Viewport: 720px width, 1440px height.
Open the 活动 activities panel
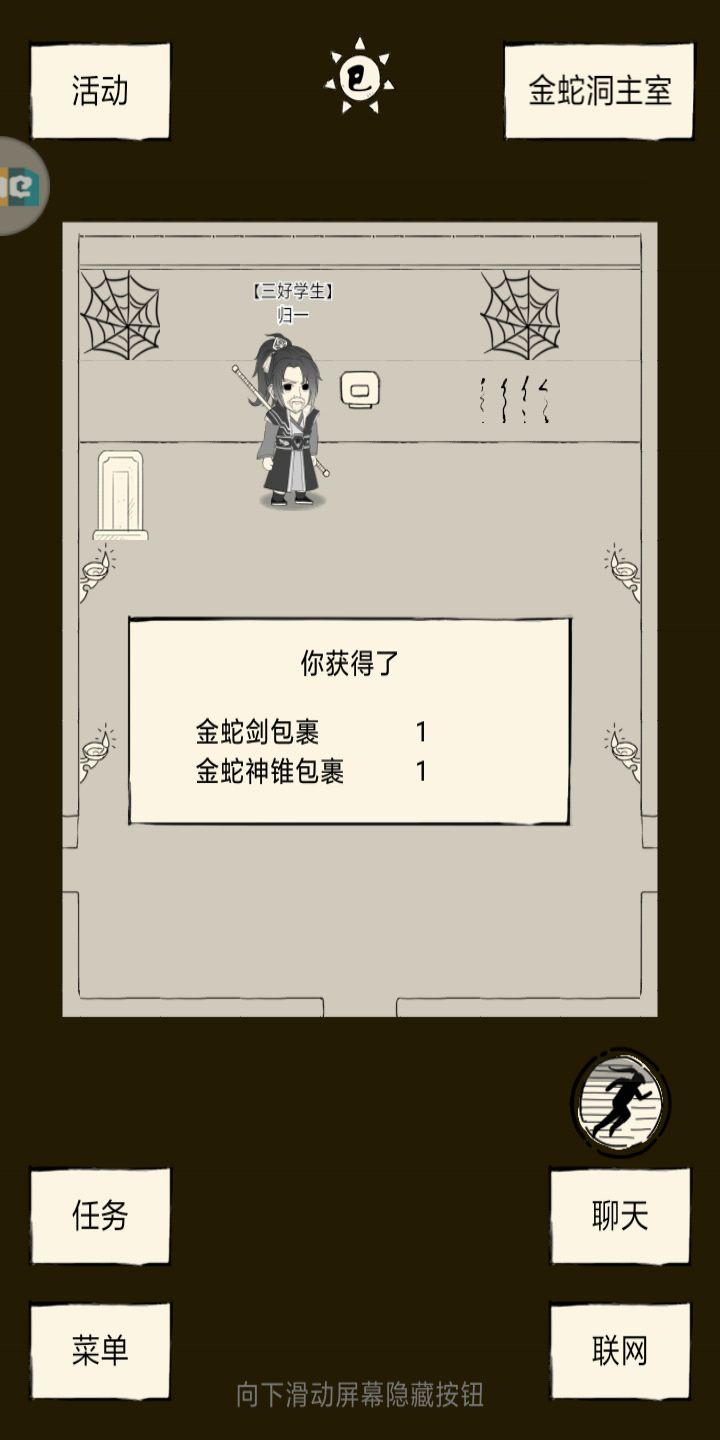(x=102, y=87)
